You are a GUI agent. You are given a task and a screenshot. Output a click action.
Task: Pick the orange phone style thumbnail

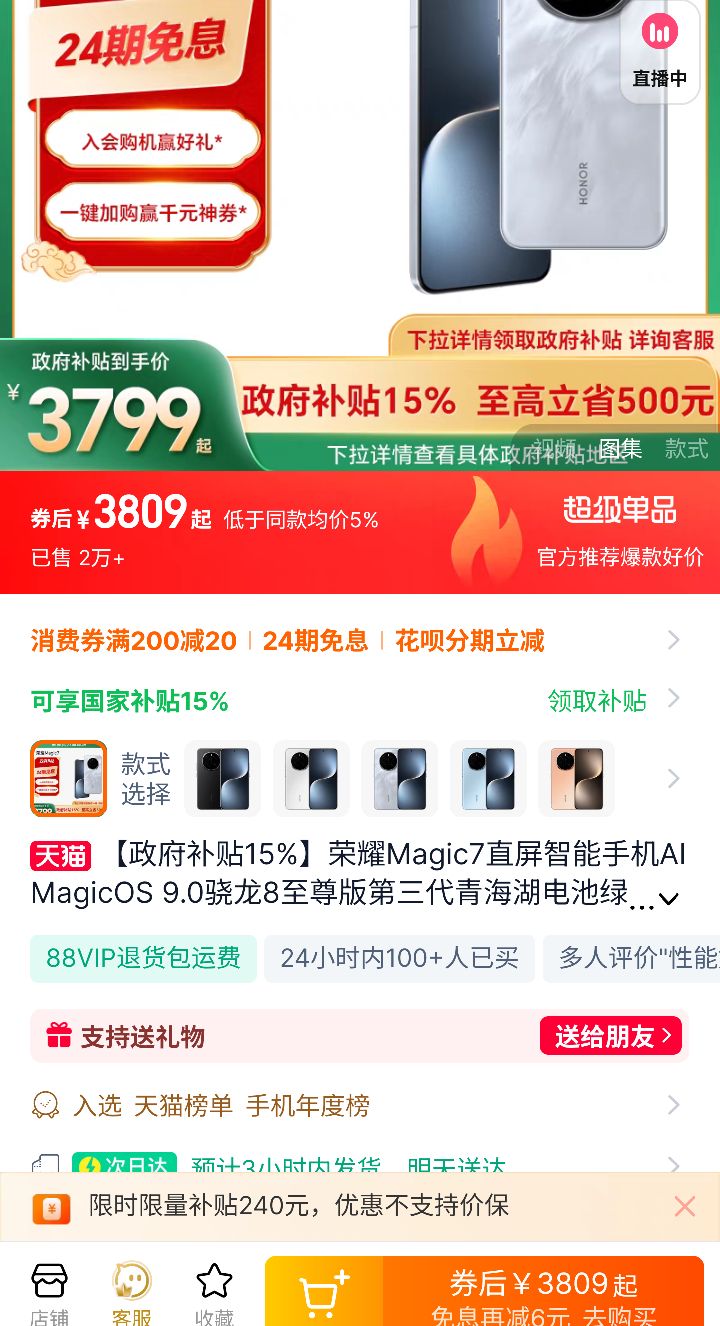[576, 779]
